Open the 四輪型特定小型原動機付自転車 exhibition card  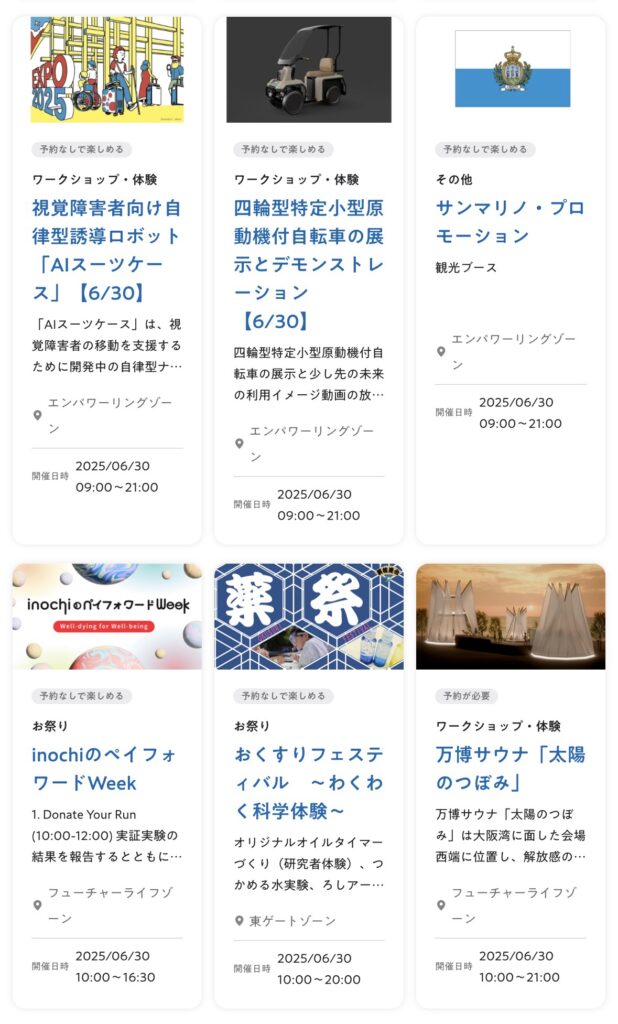click(308, 264)
